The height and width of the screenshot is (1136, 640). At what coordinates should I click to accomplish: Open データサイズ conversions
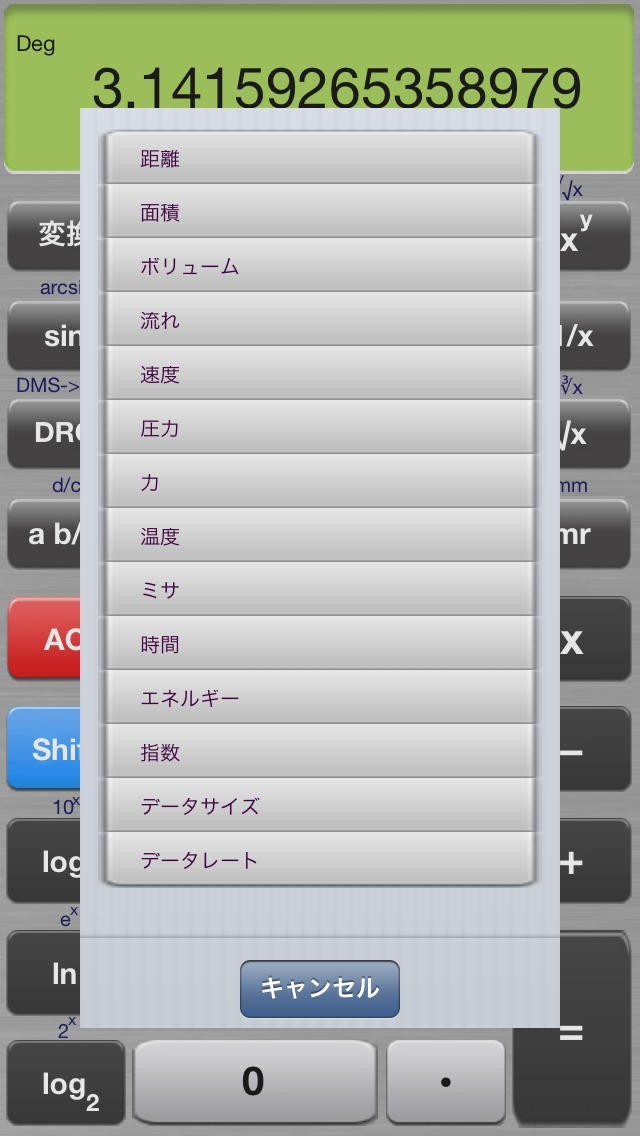pos(319,806)
